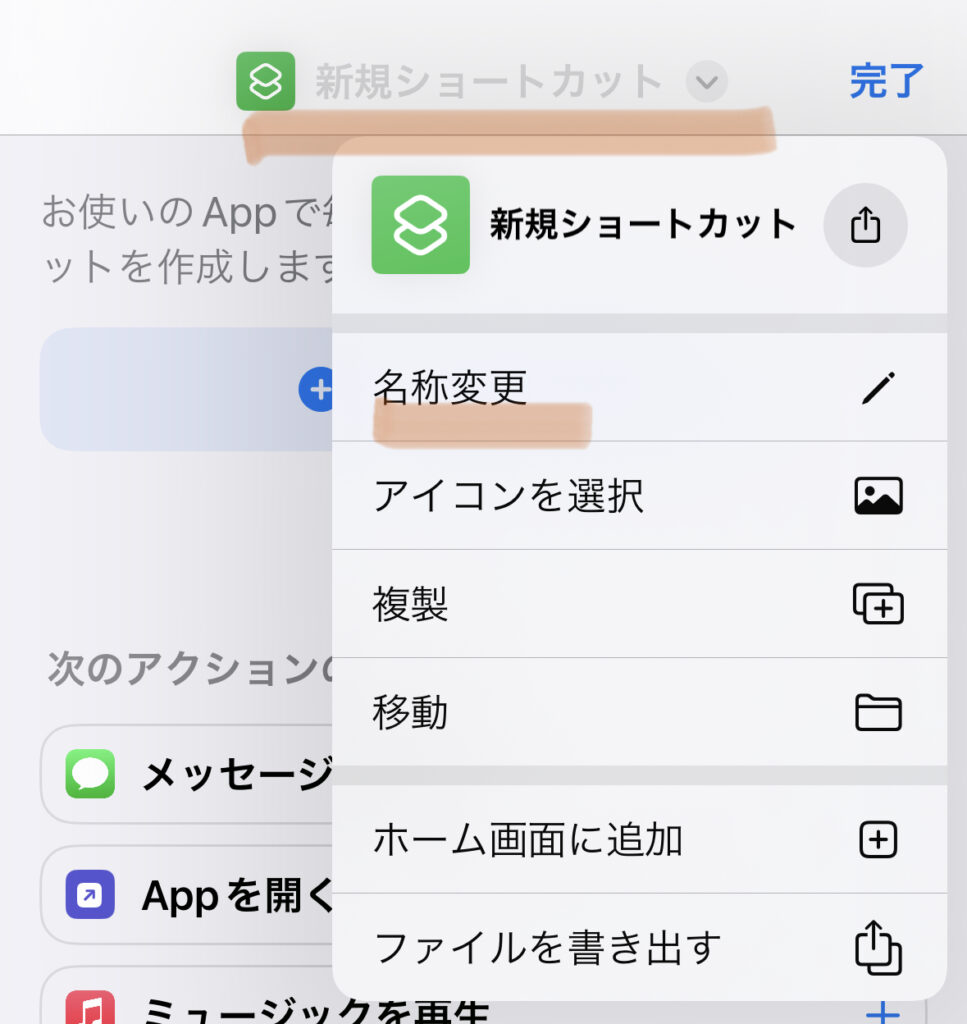Collapse the 新規ショートカット title dropdown chevron

(707, 81)
